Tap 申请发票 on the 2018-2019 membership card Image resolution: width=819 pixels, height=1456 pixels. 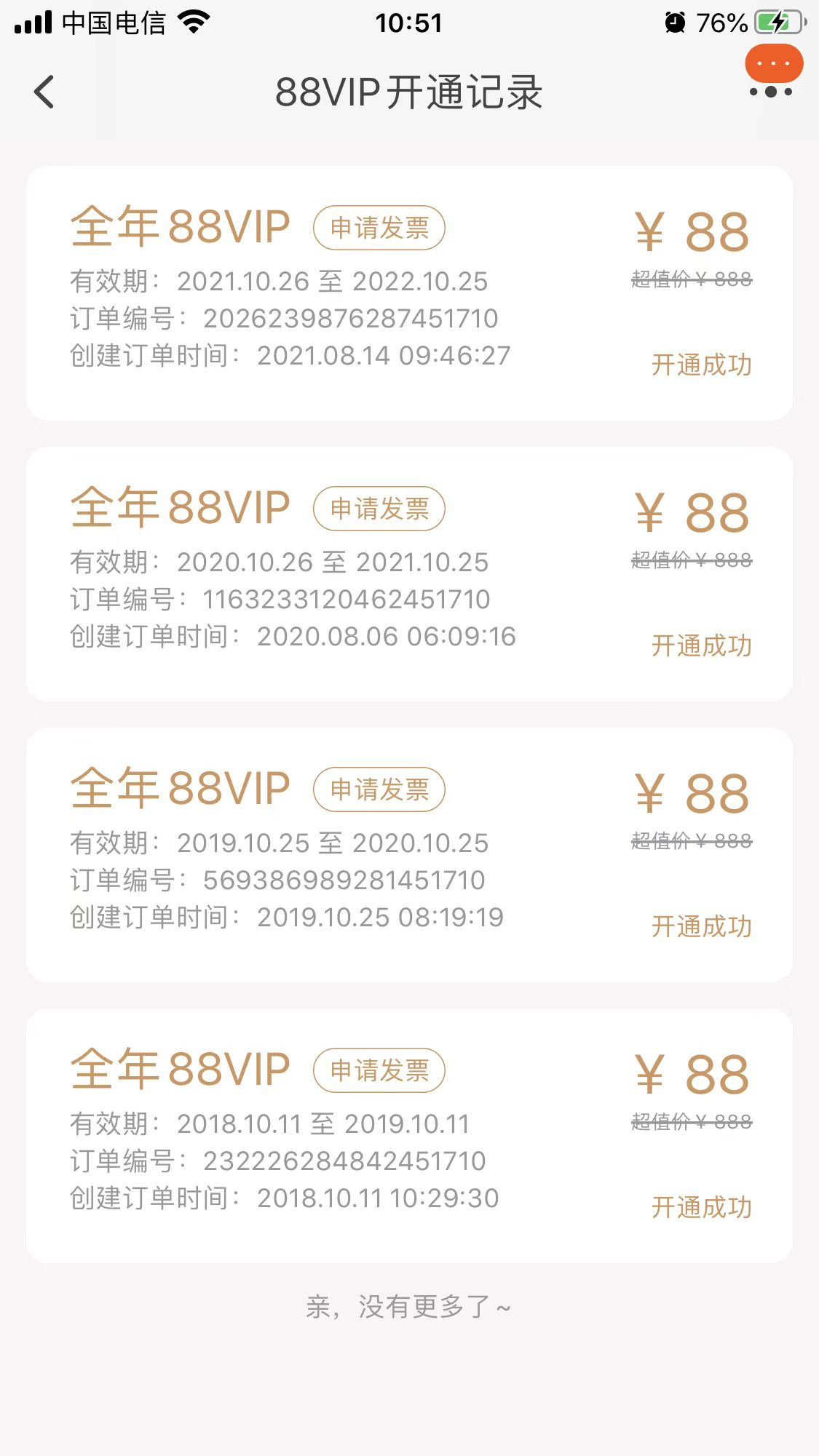[x=379, y=1069]
